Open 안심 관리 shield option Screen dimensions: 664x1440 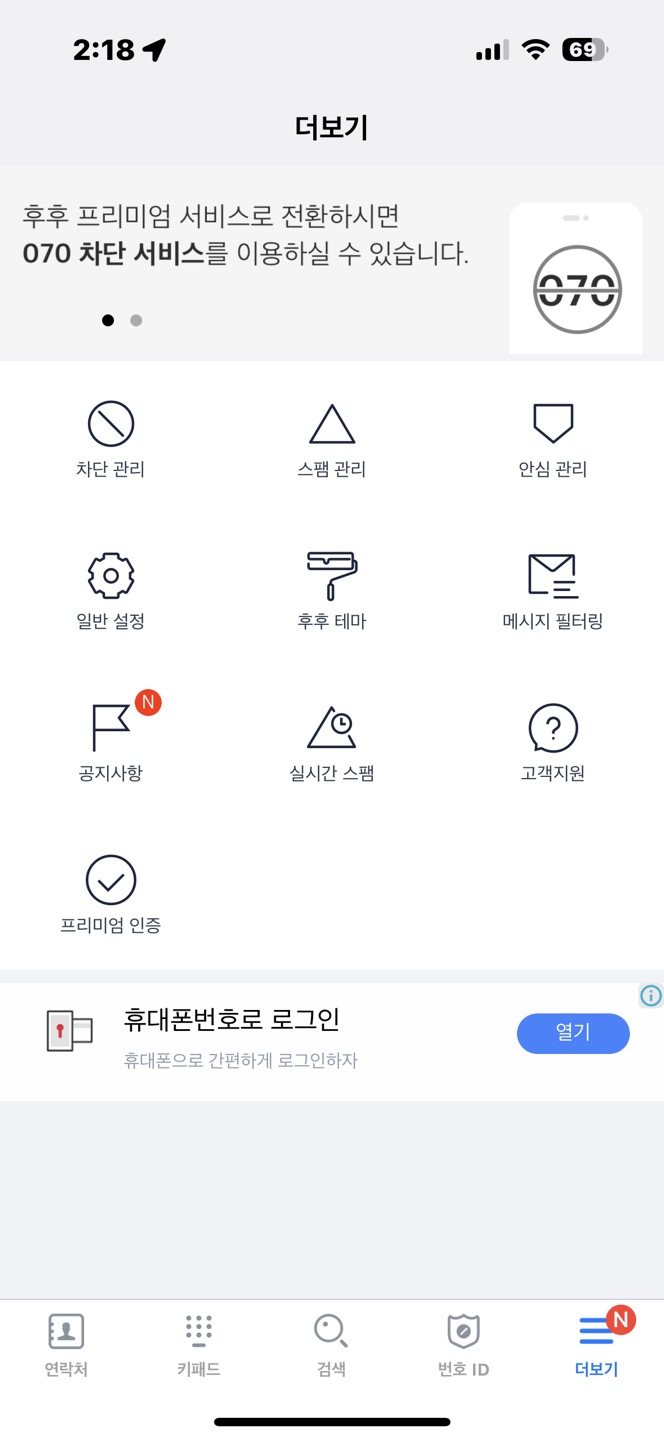click(553, 440)
